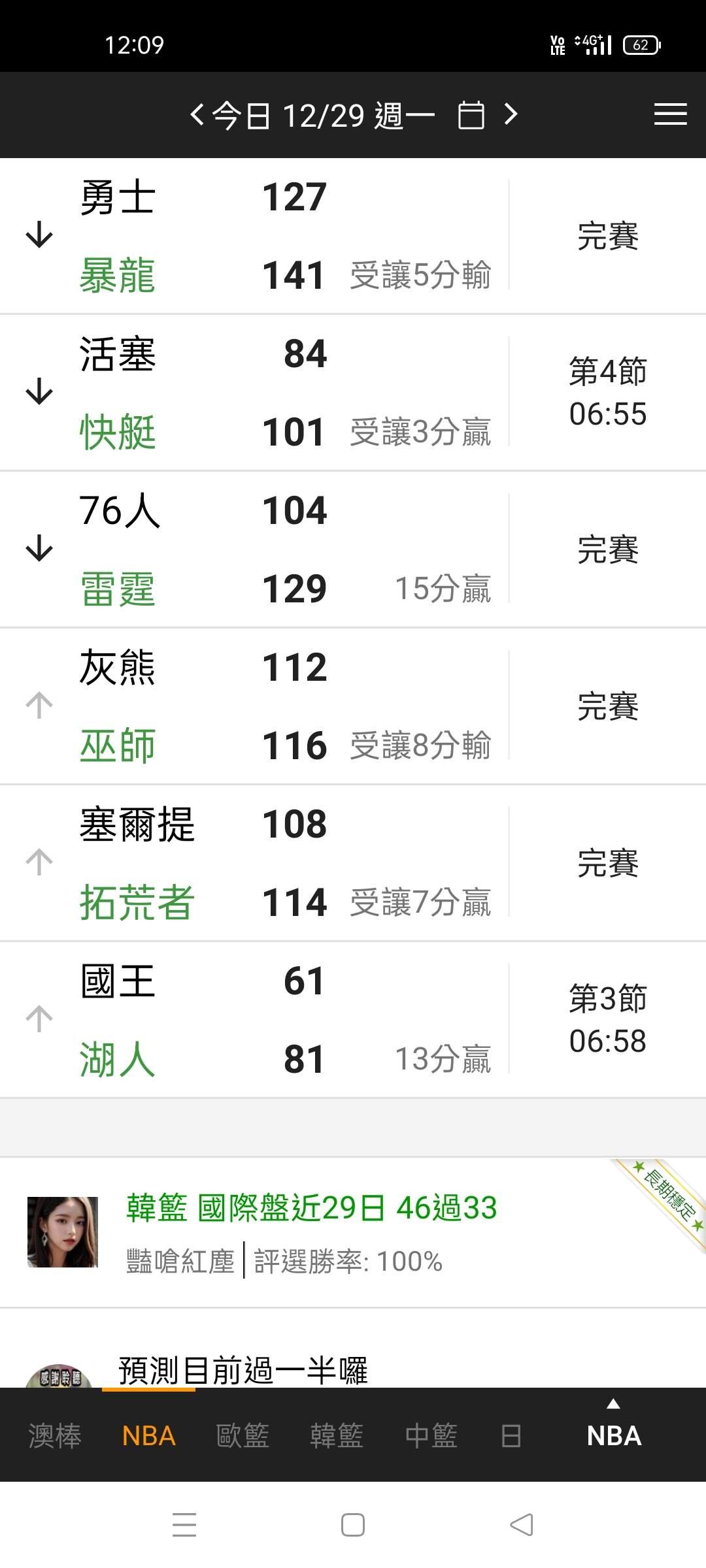Open the 國王 vs 湖人 game
This screenshot has height=1568, width=706.
click(x=353, y=1020)
